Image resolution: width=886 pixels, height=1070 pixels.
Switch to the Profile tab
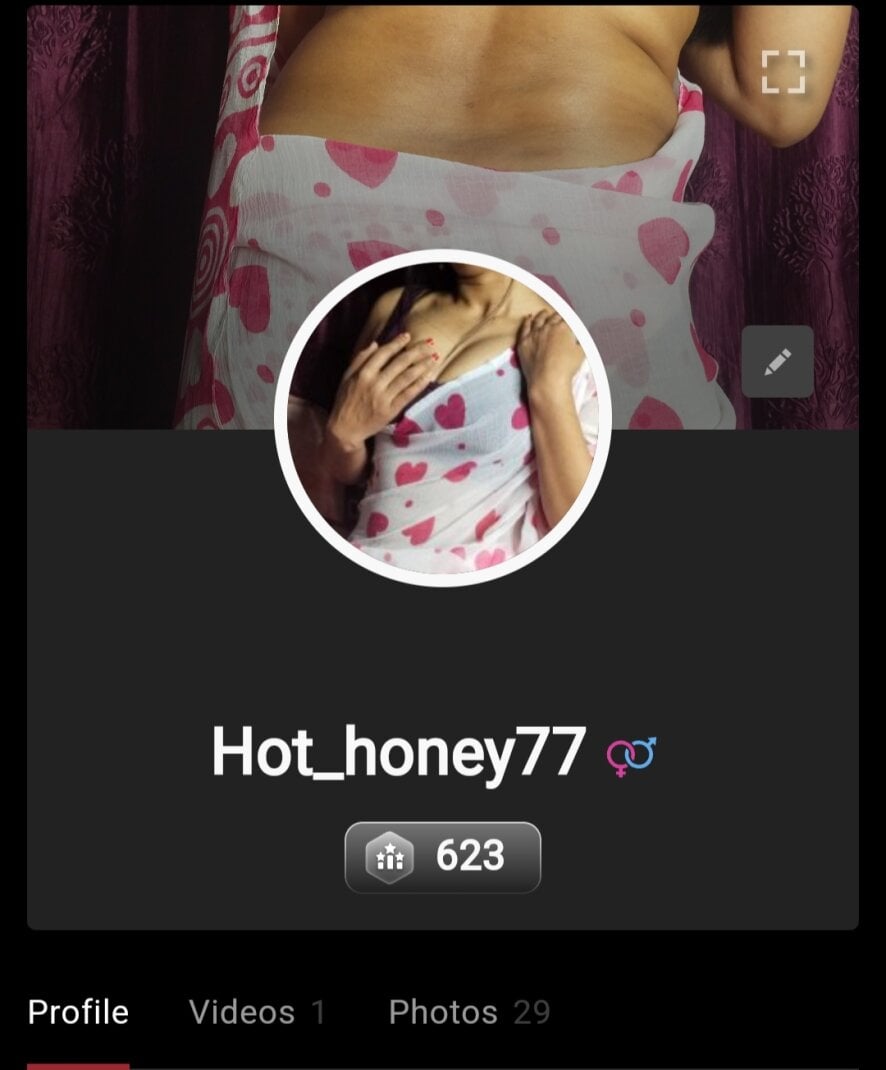pyautogui.click(x=78, y=1012)
